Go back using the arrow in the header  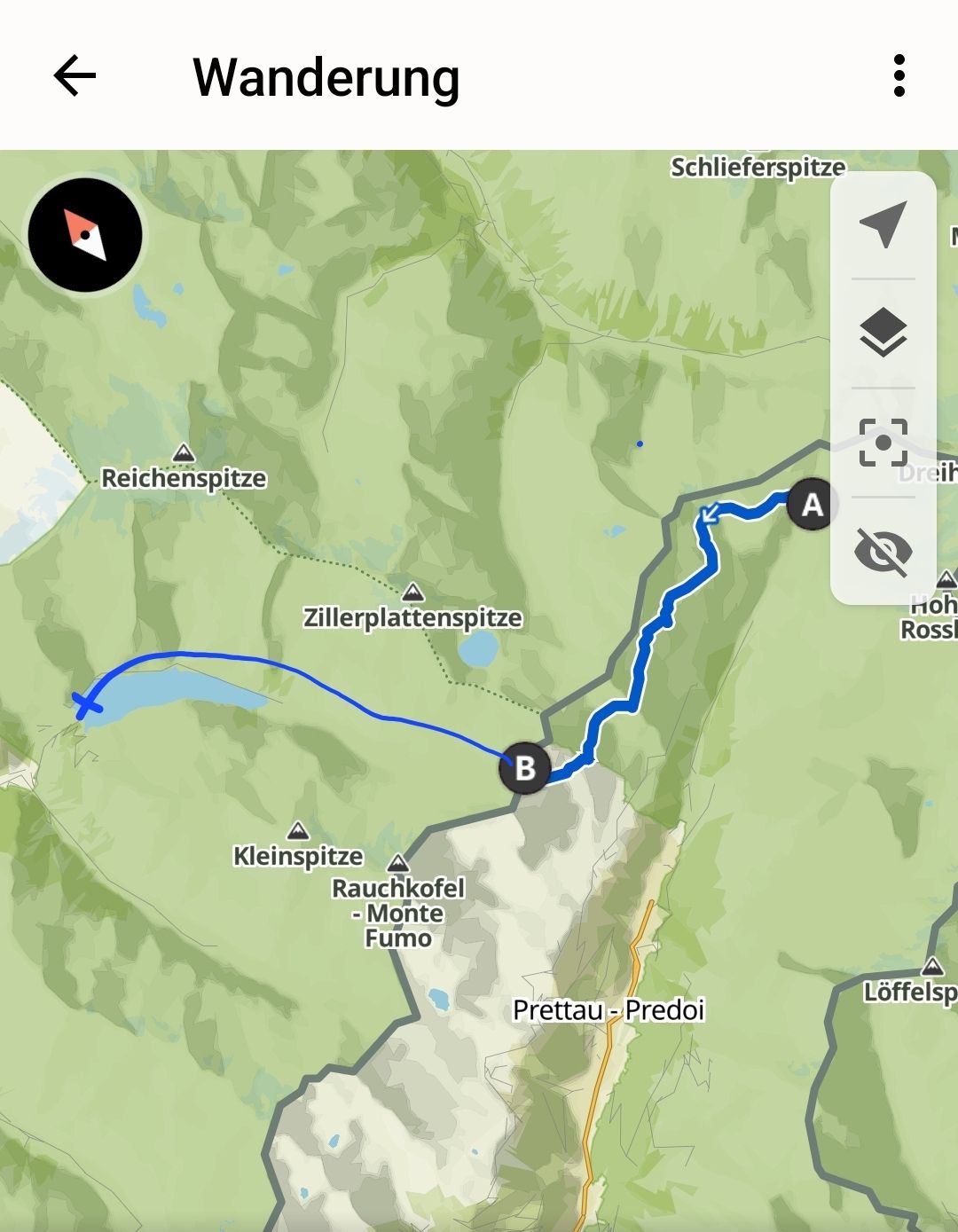tap(75, 75)
